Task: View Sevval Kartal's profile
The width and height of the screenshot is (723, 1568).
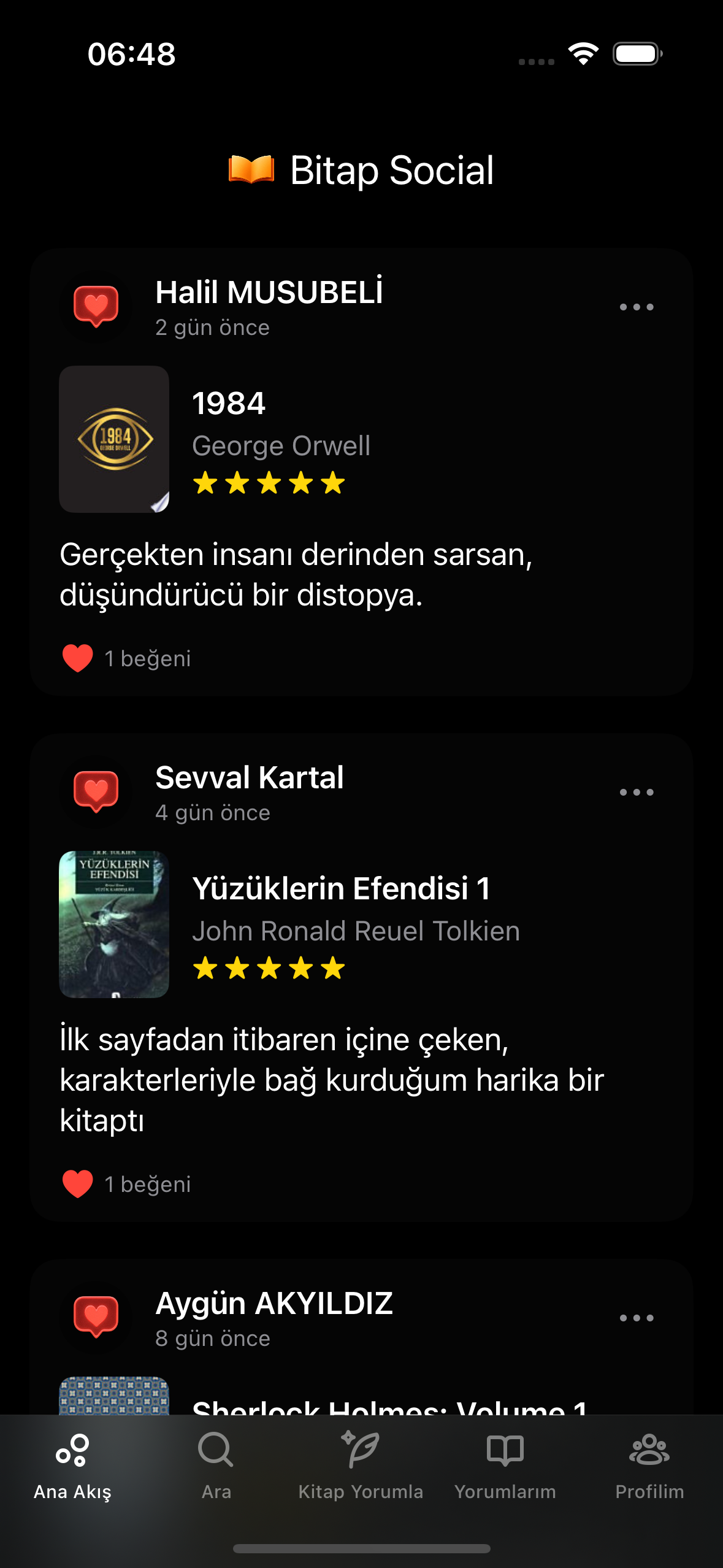Action: (249, 778)
